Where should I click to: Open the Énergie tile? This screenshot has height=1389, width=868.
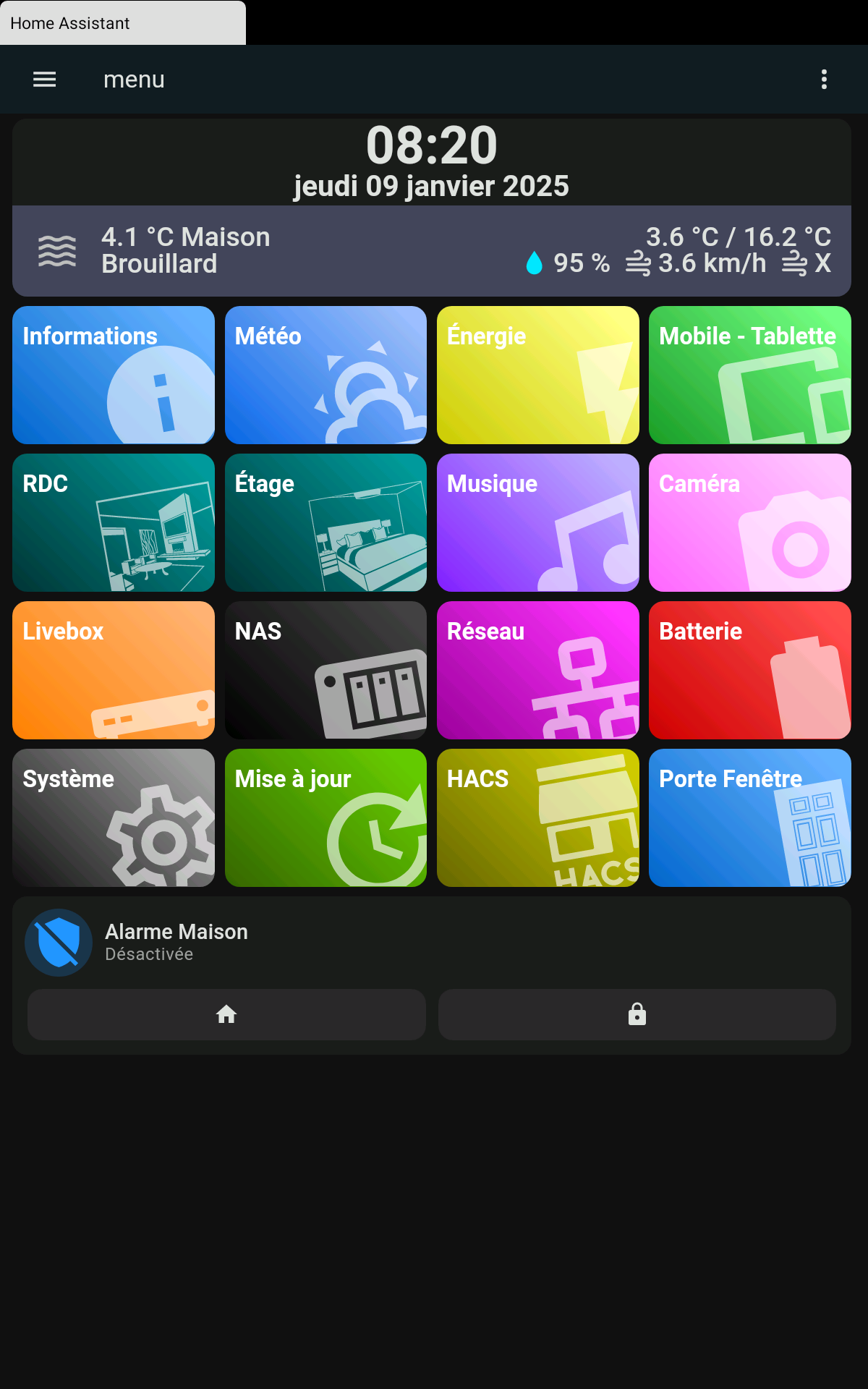[x=538, y=375]
